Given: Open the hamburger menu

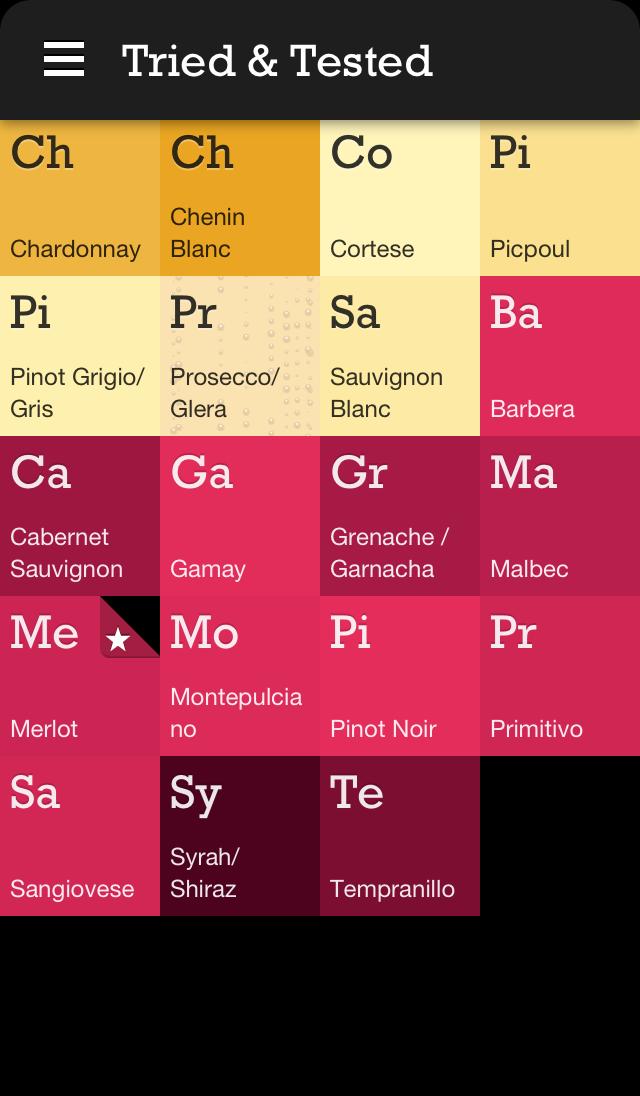Looking at the screenshot, I should point(64,60).
